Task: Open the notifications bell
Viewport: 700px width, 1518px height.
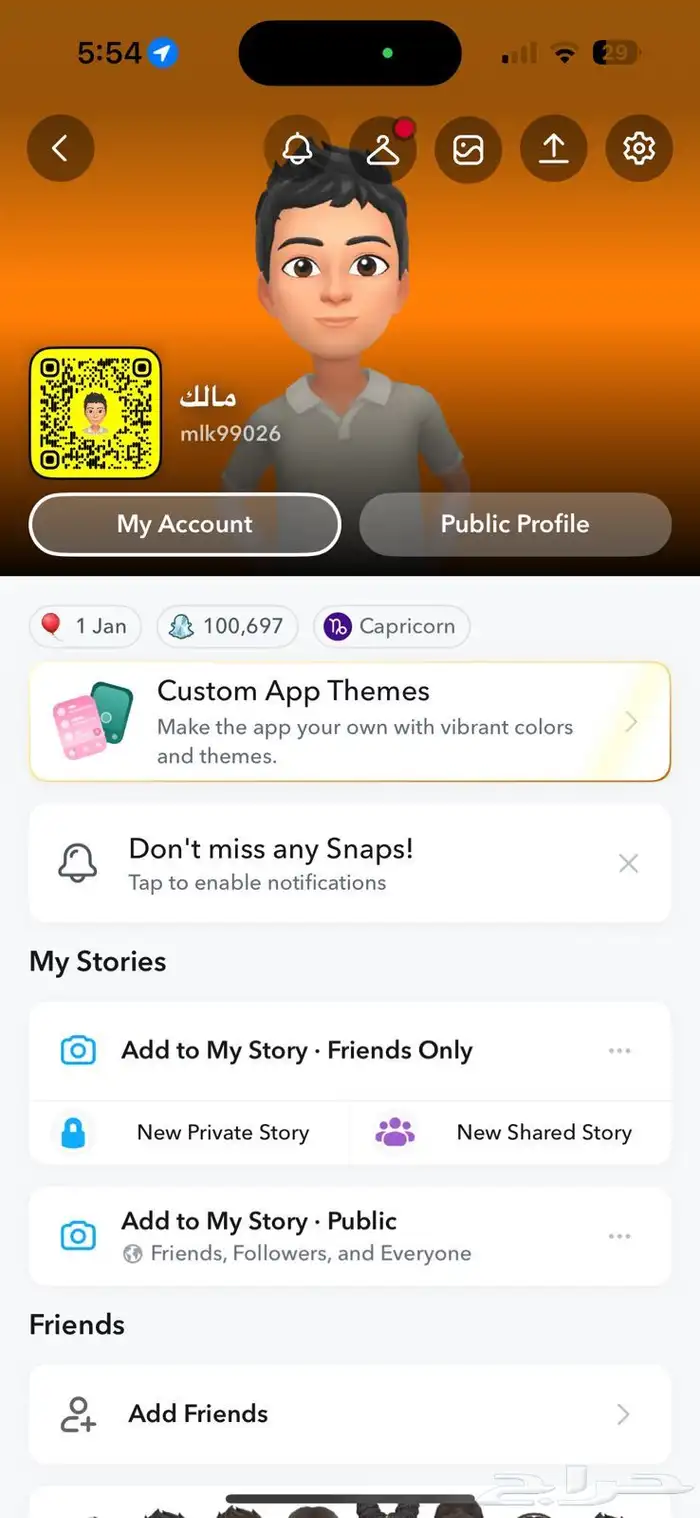Action: pyautogui.click(x=297, y=149)
